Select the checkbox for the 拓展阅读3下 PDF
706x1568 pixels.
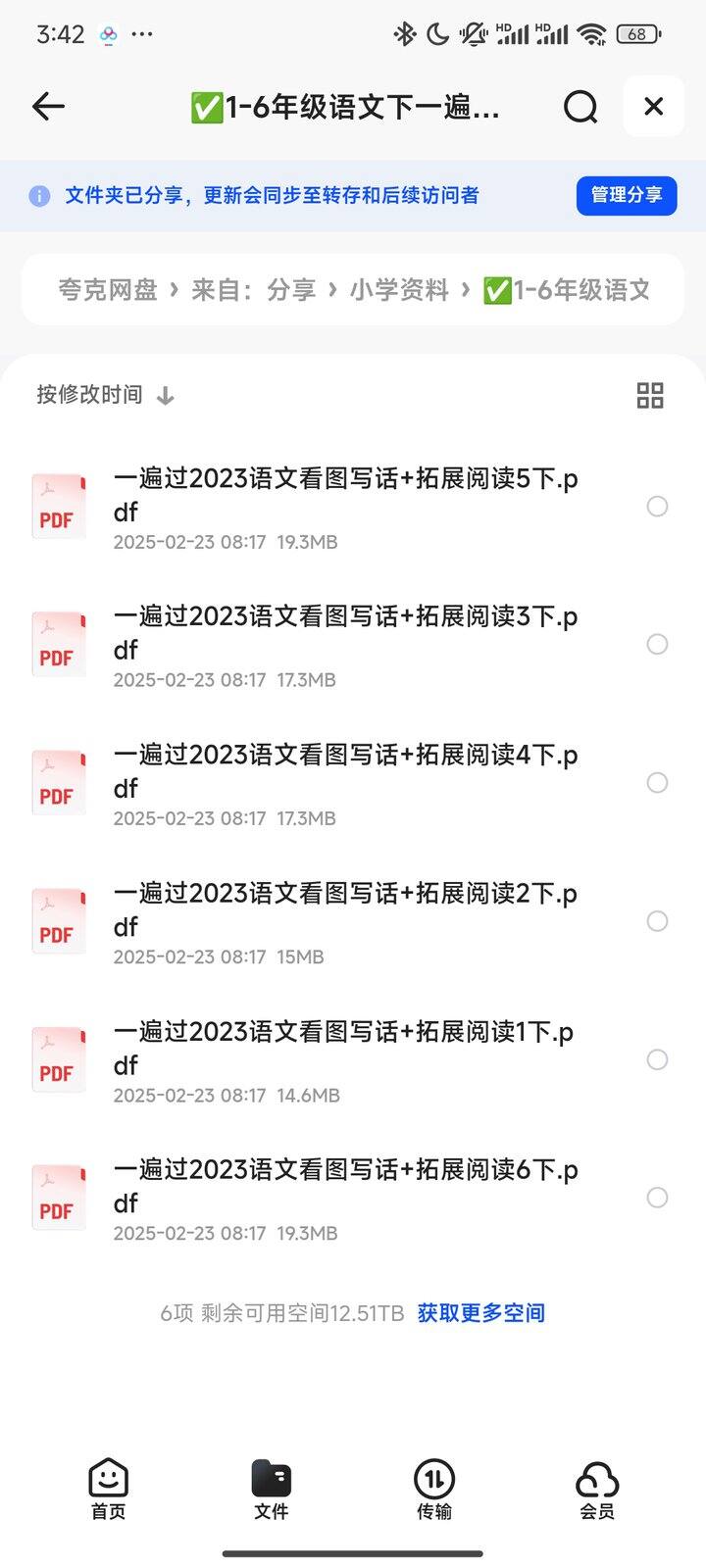coord(657,644)
